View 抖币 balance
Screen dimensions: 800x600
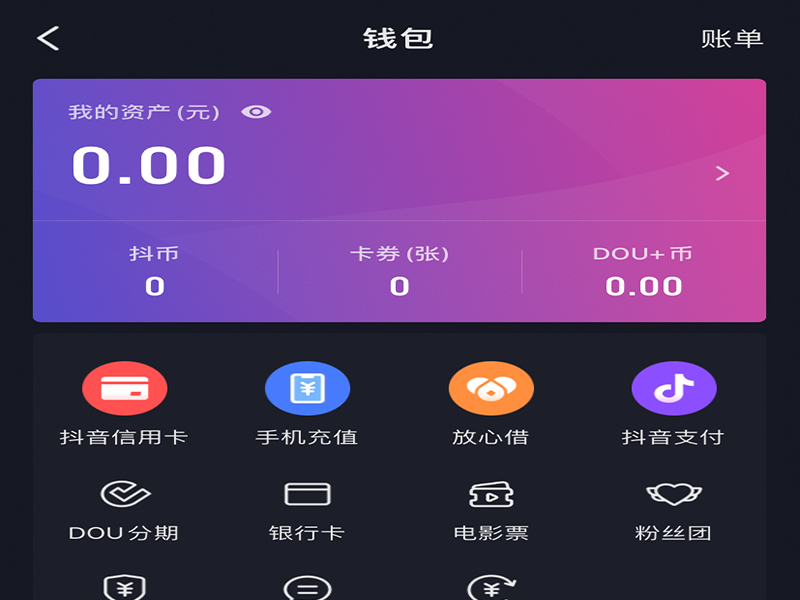[154, 271]
